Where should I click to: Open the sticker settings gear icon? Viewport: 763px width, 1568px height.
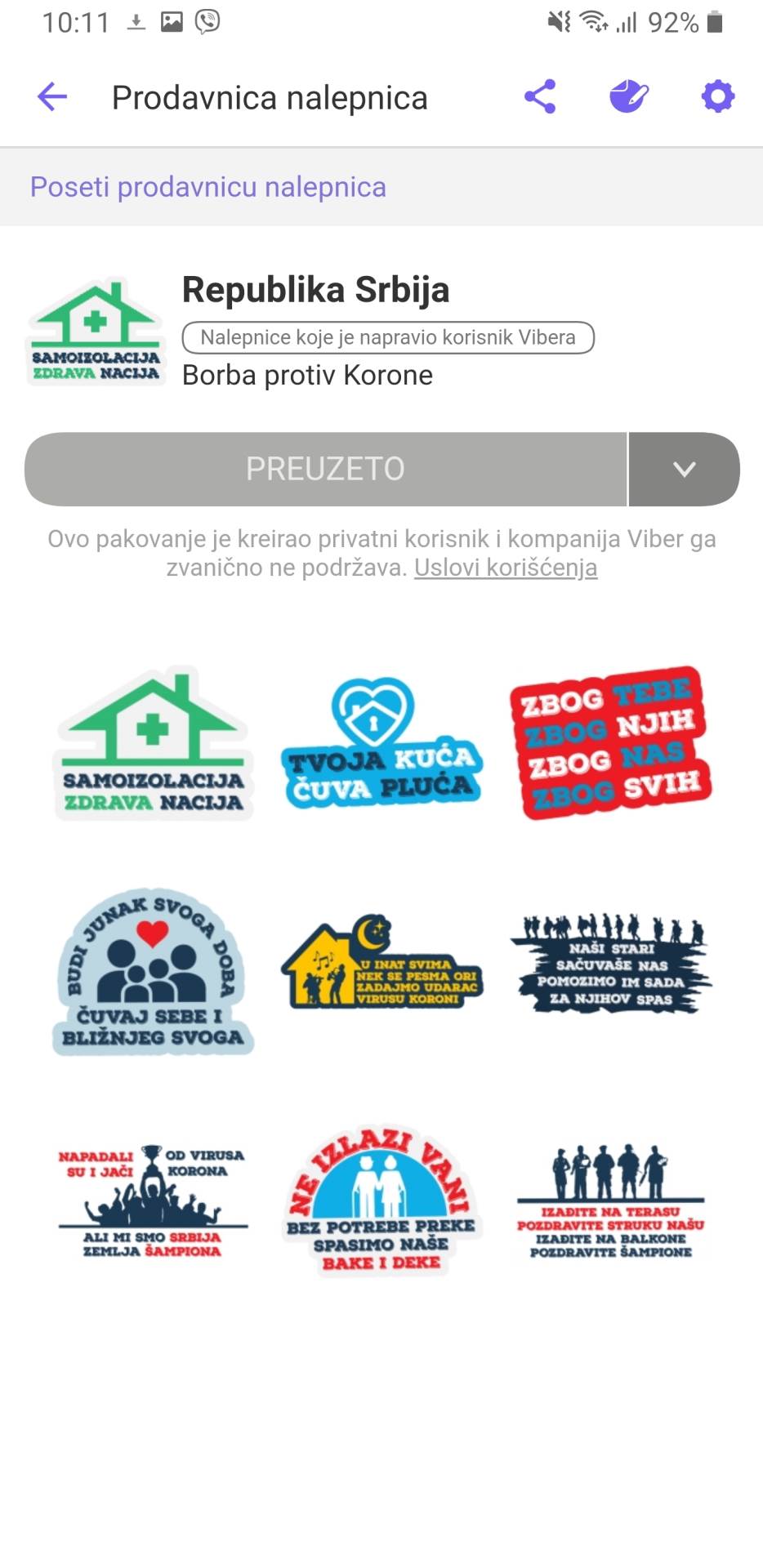click(716, 96)
